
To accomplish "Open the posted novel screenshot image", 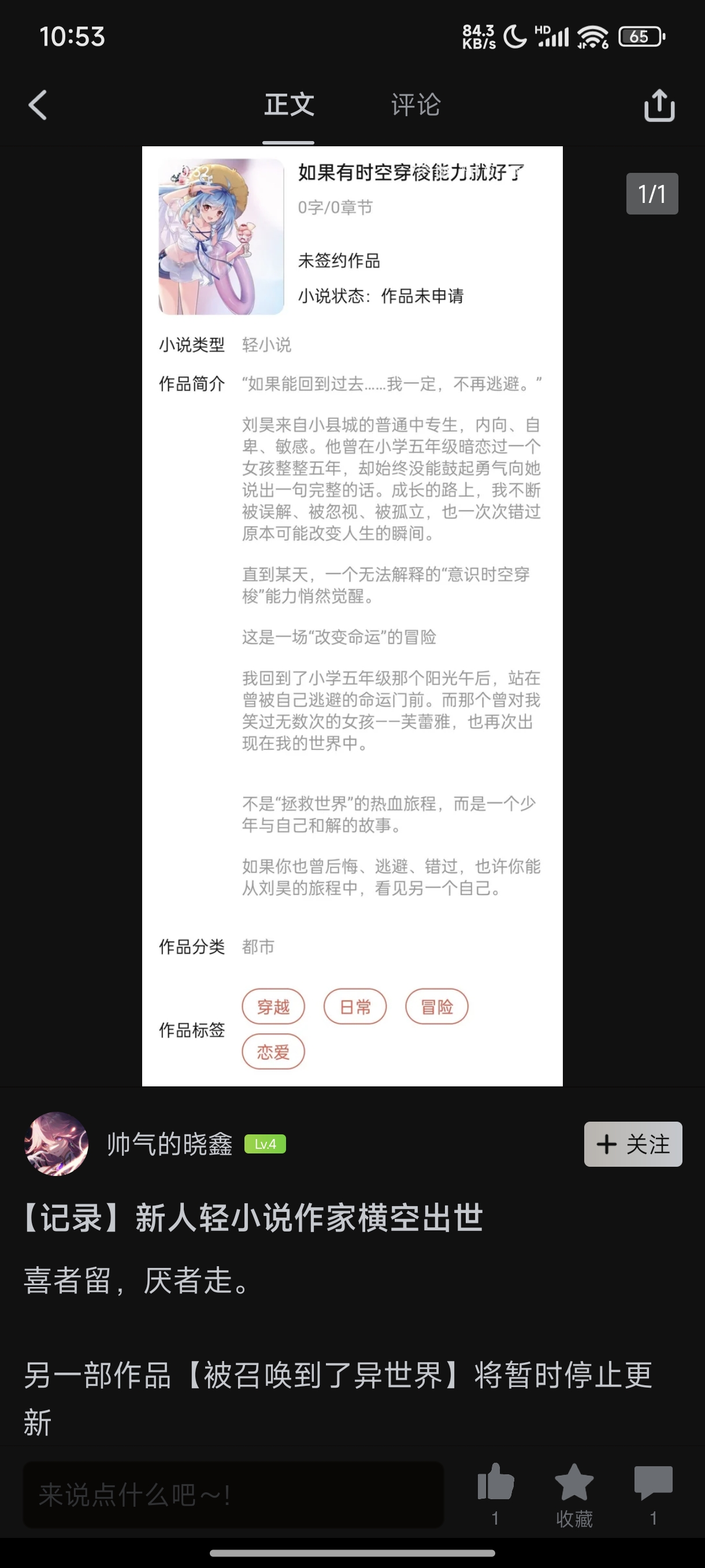I will (352, 615).
